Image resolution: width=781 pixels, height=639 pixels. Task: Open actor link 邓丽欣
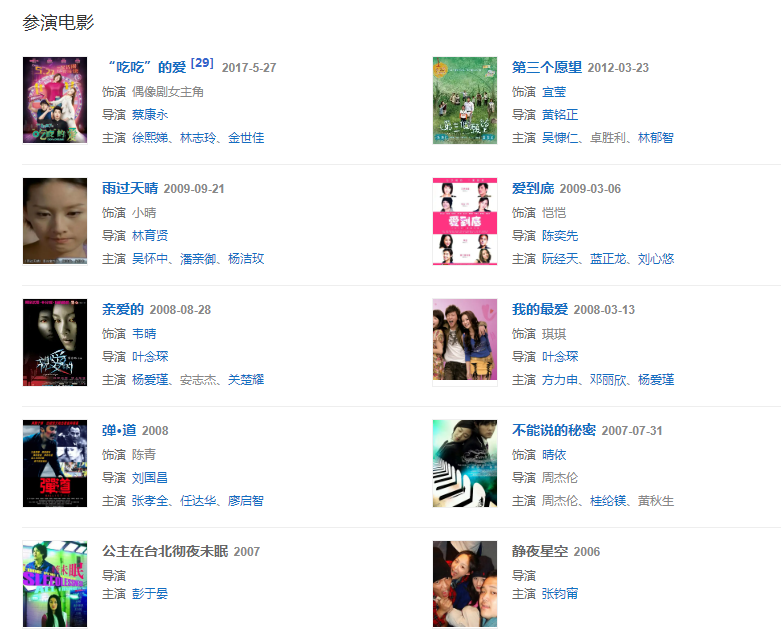click(609, 379)
